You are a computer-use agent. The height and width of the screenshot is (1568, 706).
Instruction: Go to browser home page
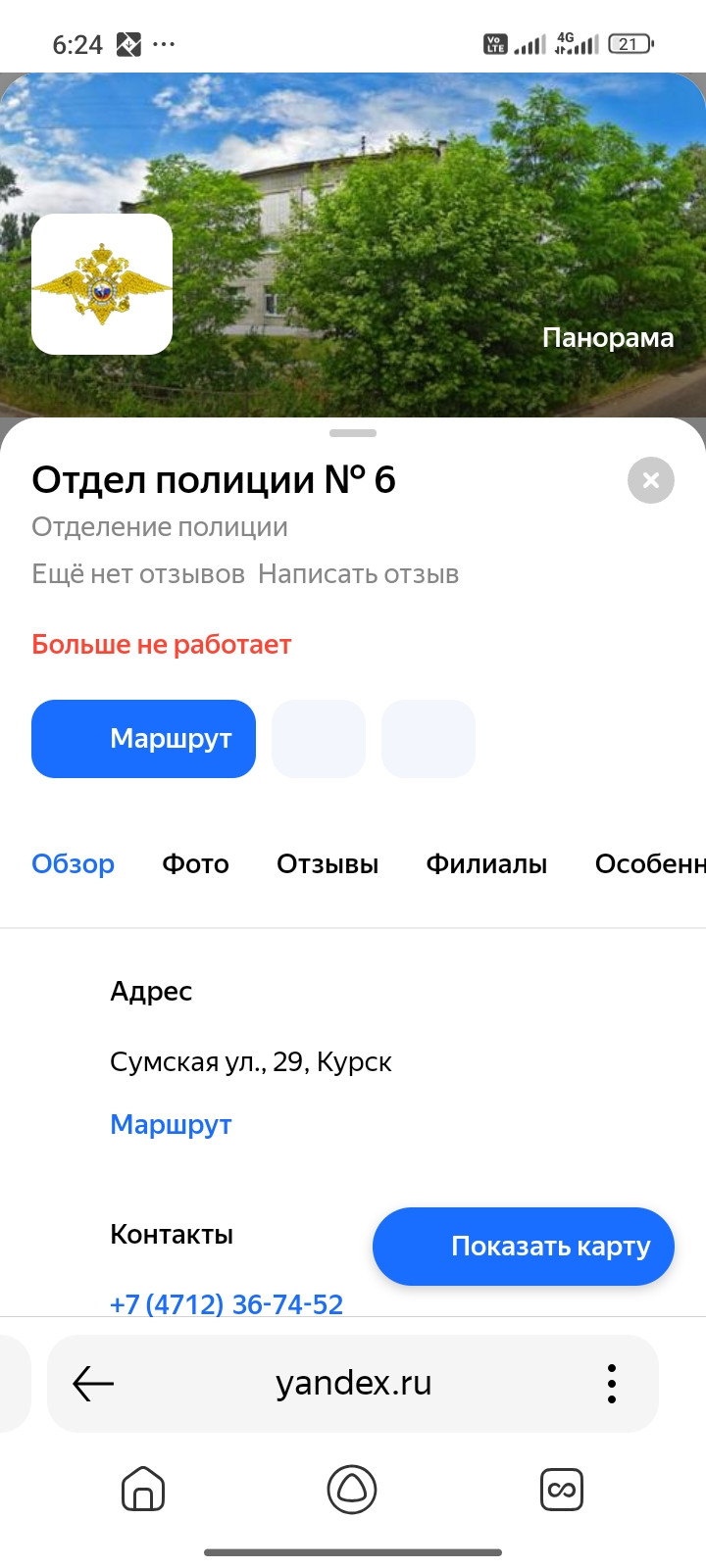143,1490
